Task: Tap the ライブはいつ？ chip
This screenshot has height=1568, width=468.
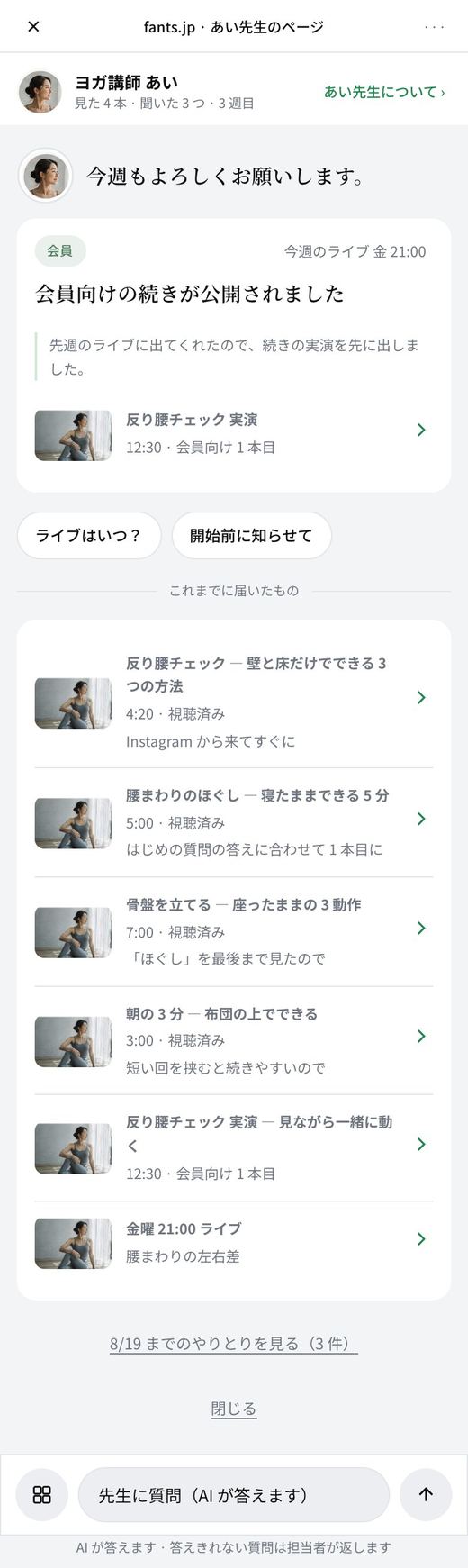Action: 89,536
